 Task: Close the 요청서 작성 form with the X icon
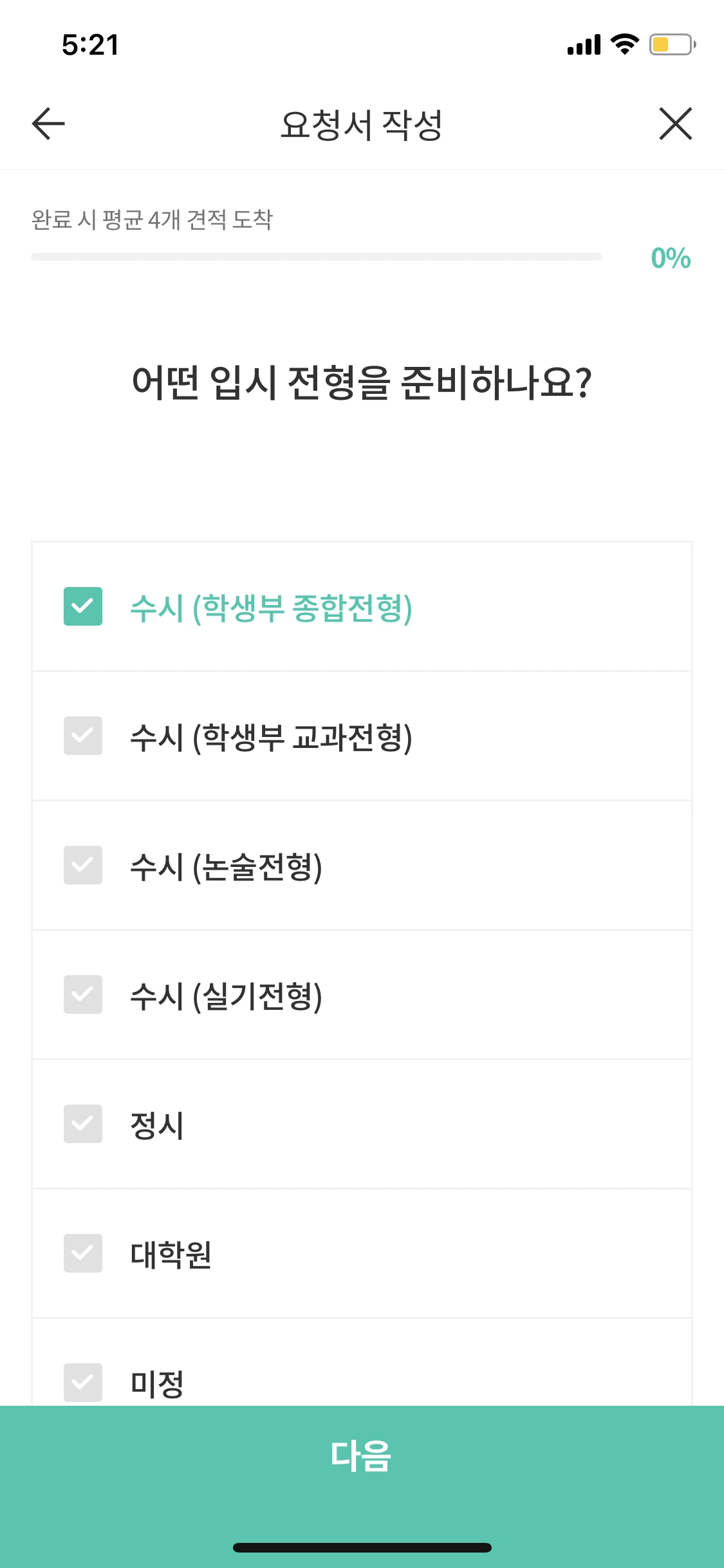point(675,124)
